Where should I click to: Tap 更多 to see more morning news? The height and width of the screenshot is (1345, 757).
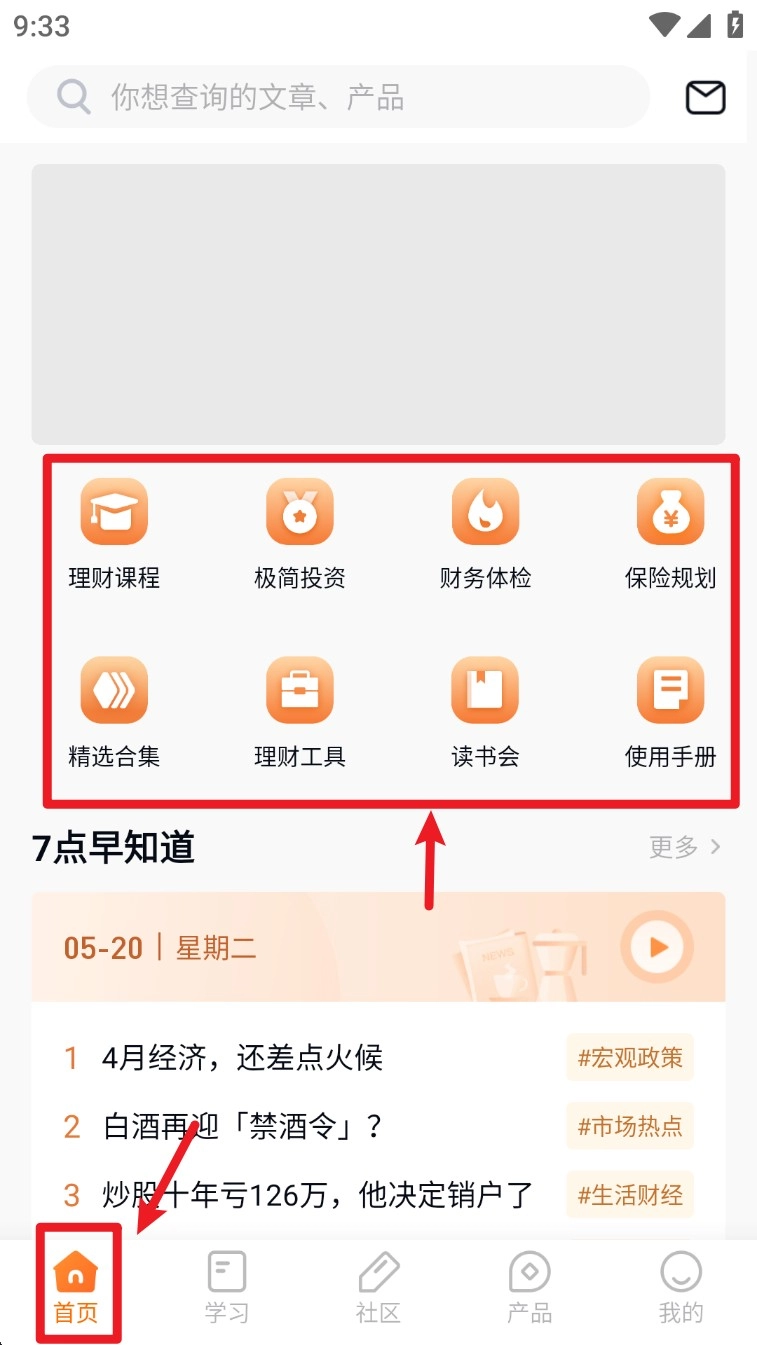pyautogui.click(x=684, y=847)
